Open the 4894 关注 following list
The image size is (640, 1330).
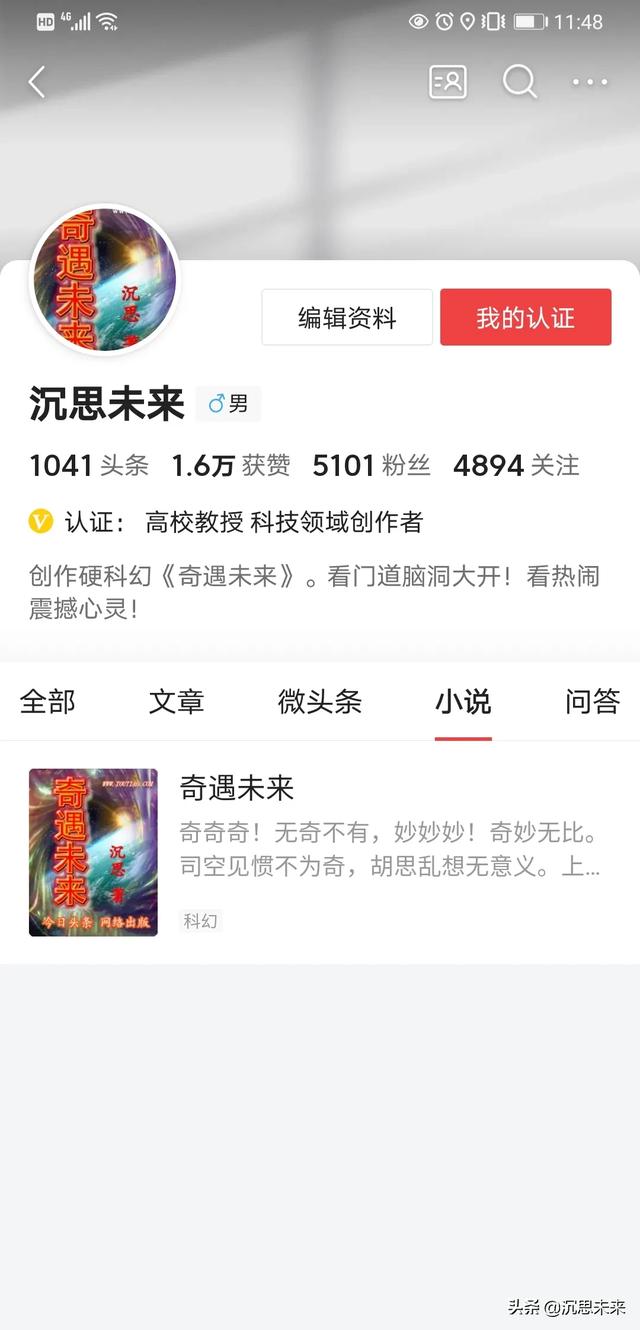516,465
